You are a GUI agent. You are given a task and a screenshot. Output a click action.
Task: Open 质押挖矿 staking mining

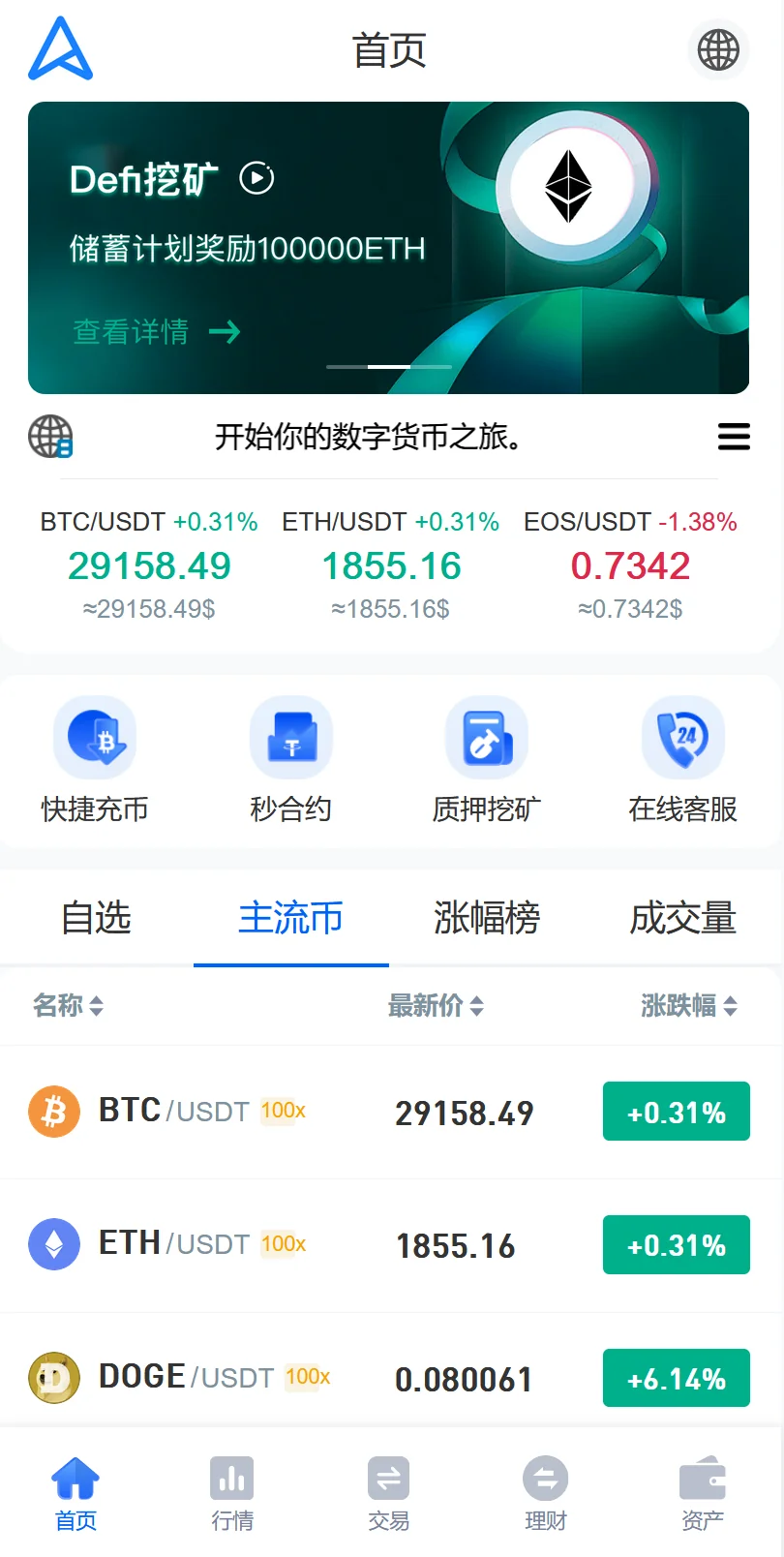(x=487, y=760)
